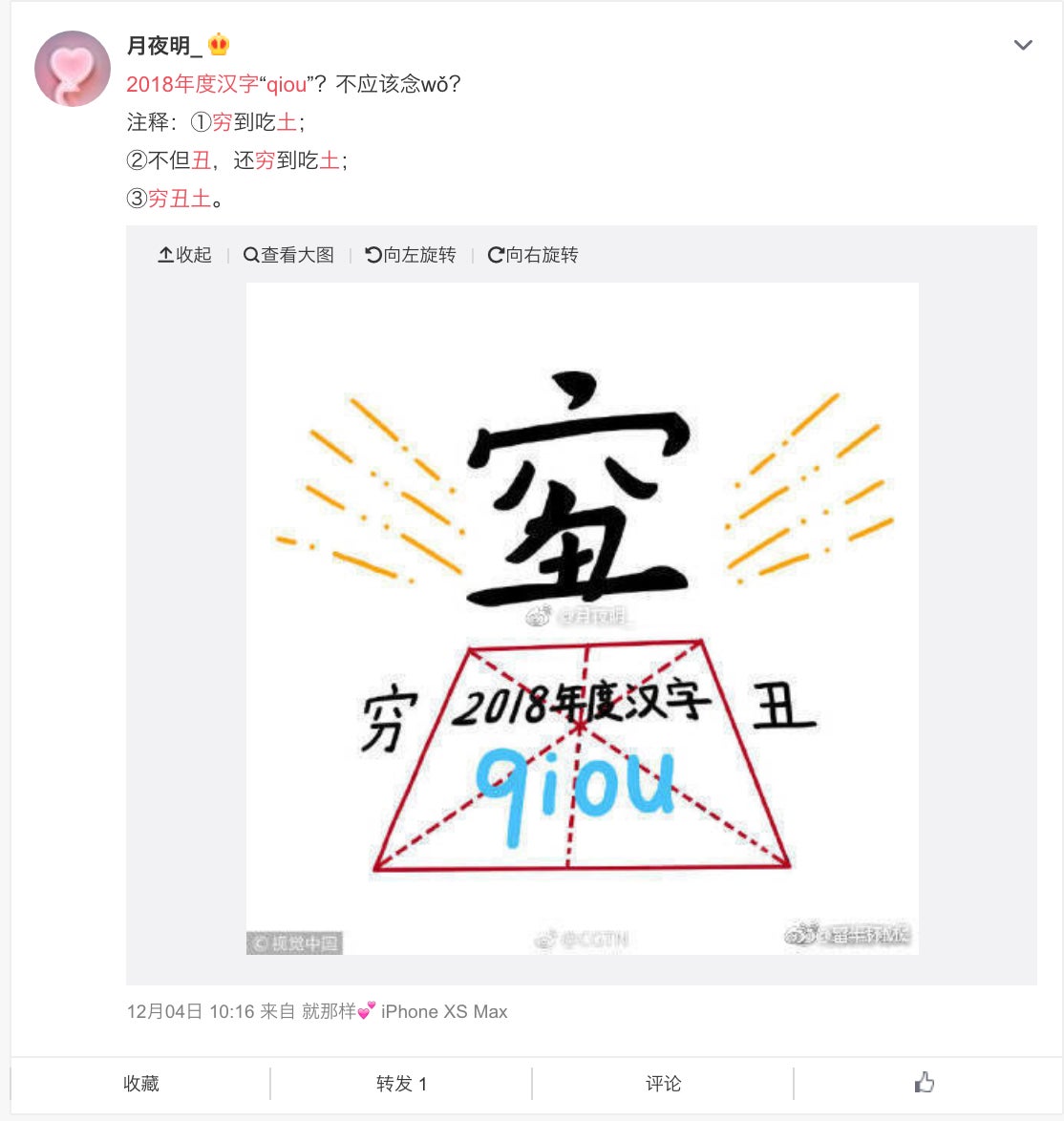The width and height of the screenshot is (1064, 1121).
Task: Open the 评论 comments section
Action: 663,1084
